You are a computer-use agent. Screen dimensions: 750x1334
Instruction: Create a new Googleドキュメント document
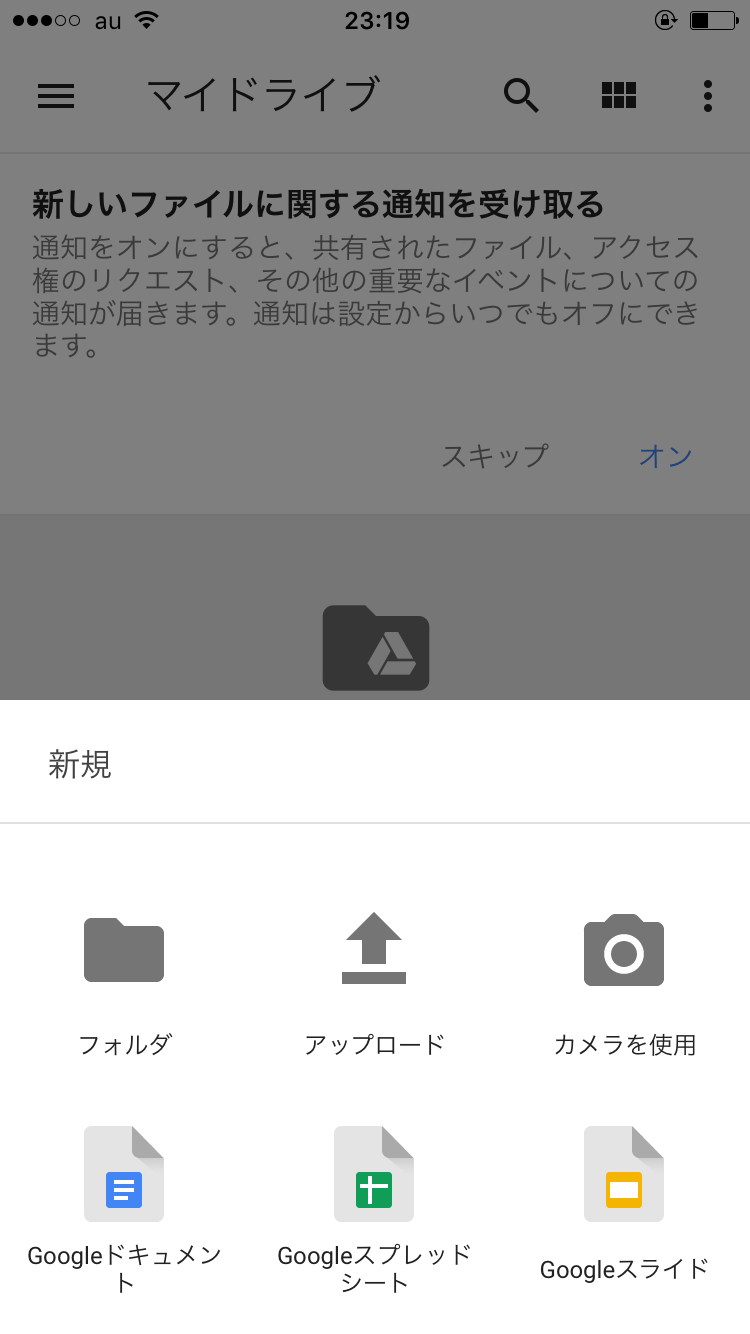pyautogui.click(x=123, y=1173)
